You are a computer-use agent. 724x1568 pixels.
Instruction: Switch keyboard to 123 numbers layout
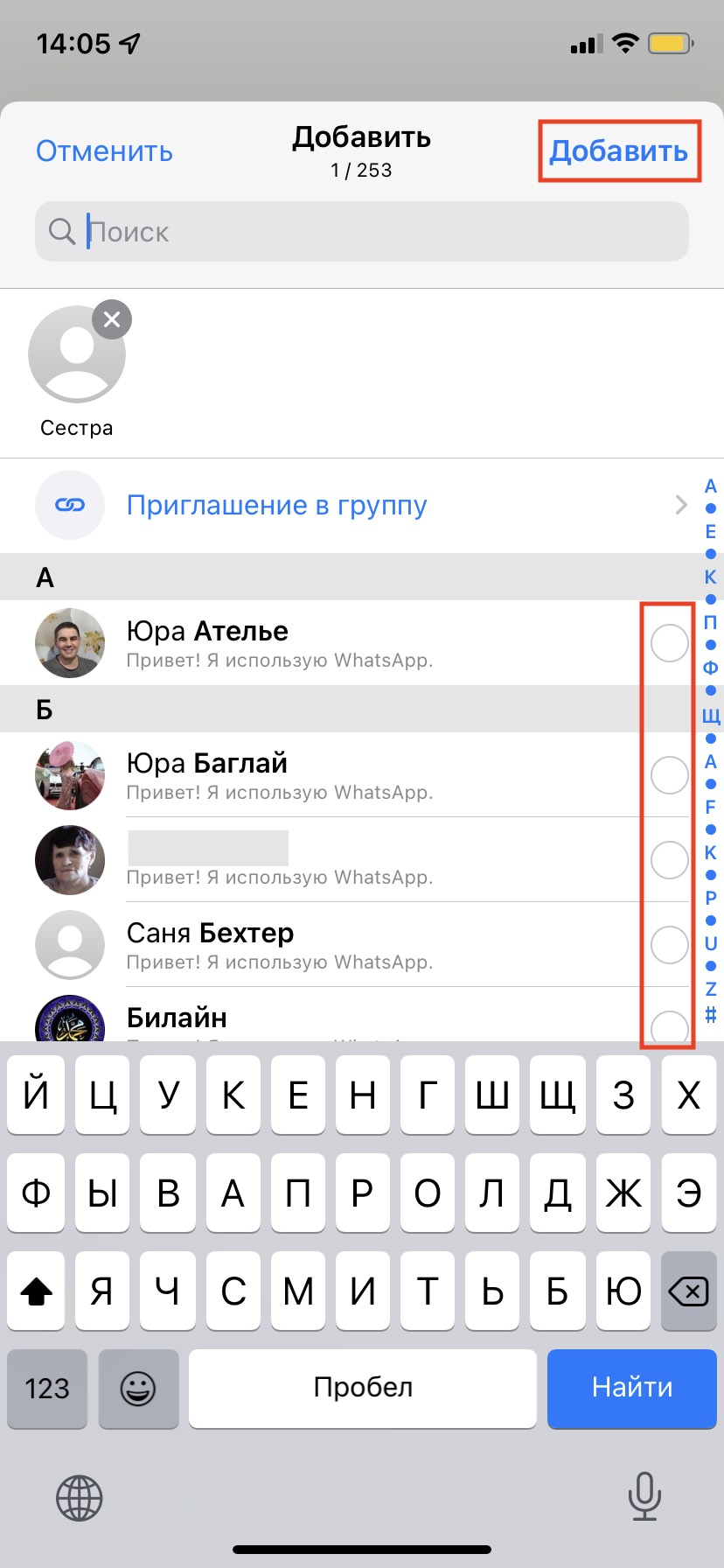[47, 1388]
